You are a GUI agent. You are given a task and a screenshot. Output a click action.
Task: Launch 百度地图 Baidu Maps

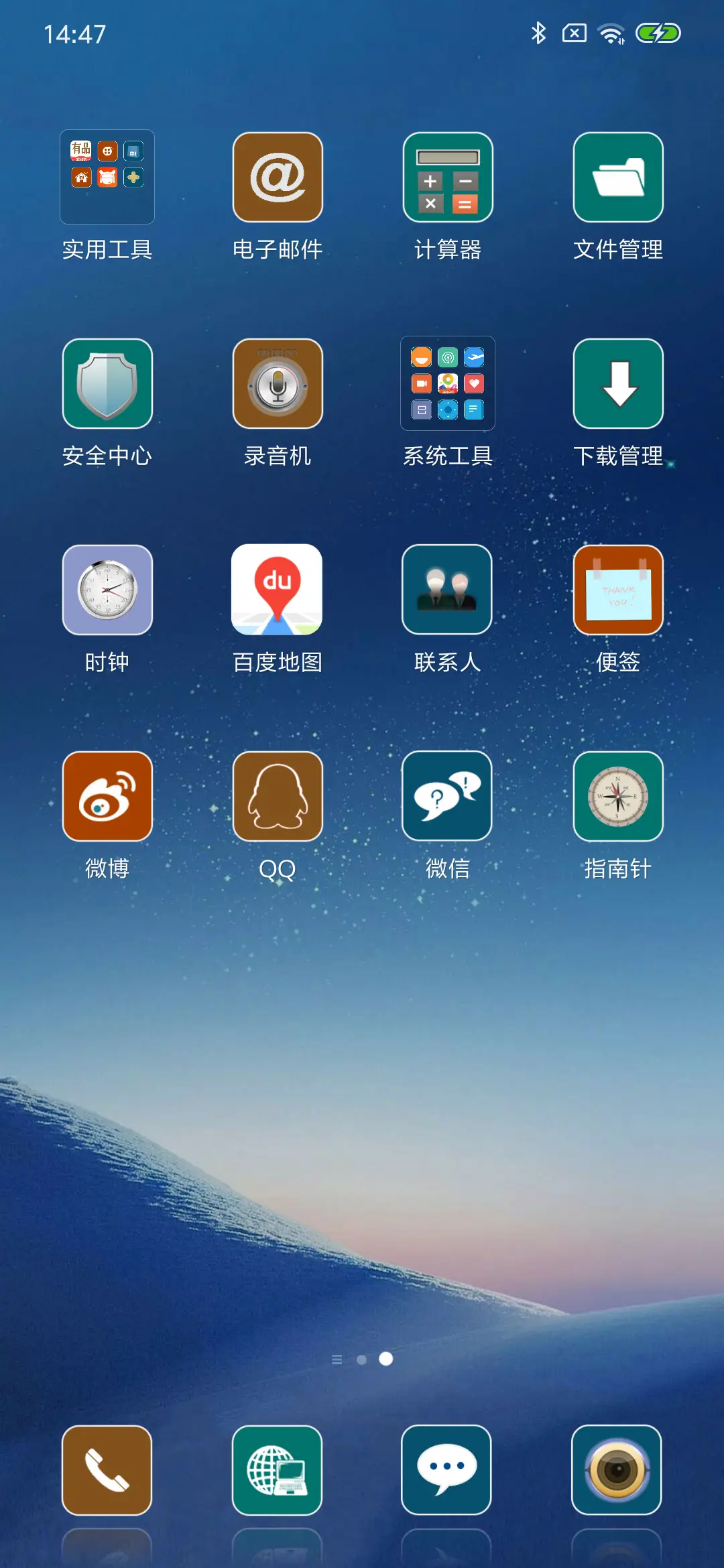click(x=277, y=590)
